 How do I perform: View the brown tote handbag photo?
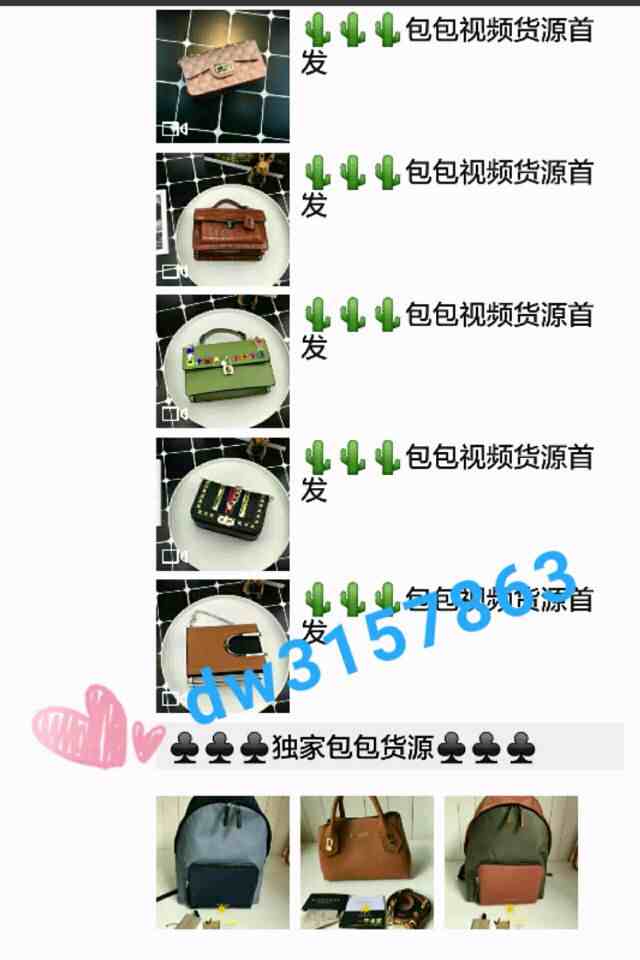pos(366,862)
